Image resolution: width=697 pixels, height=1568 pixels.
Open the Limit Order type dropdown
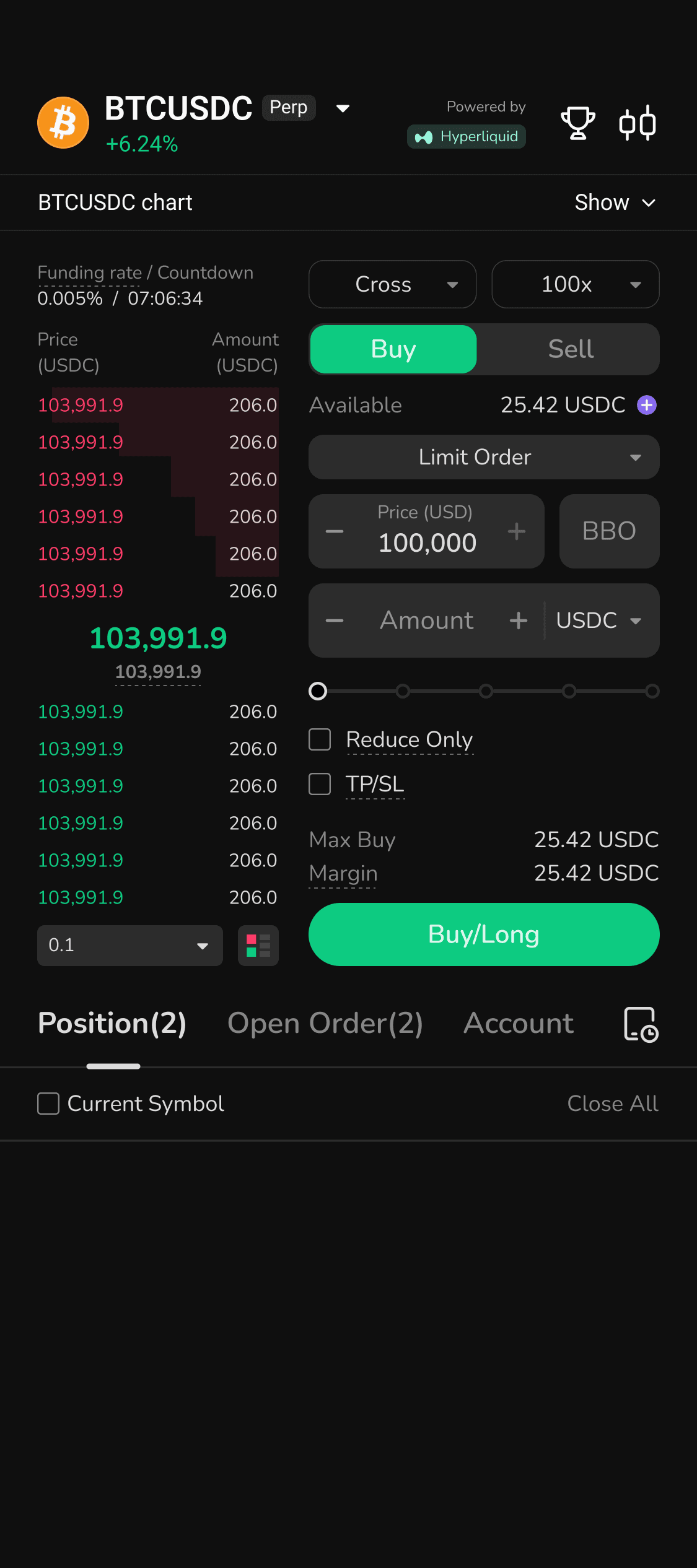click(x=484, y=457)
